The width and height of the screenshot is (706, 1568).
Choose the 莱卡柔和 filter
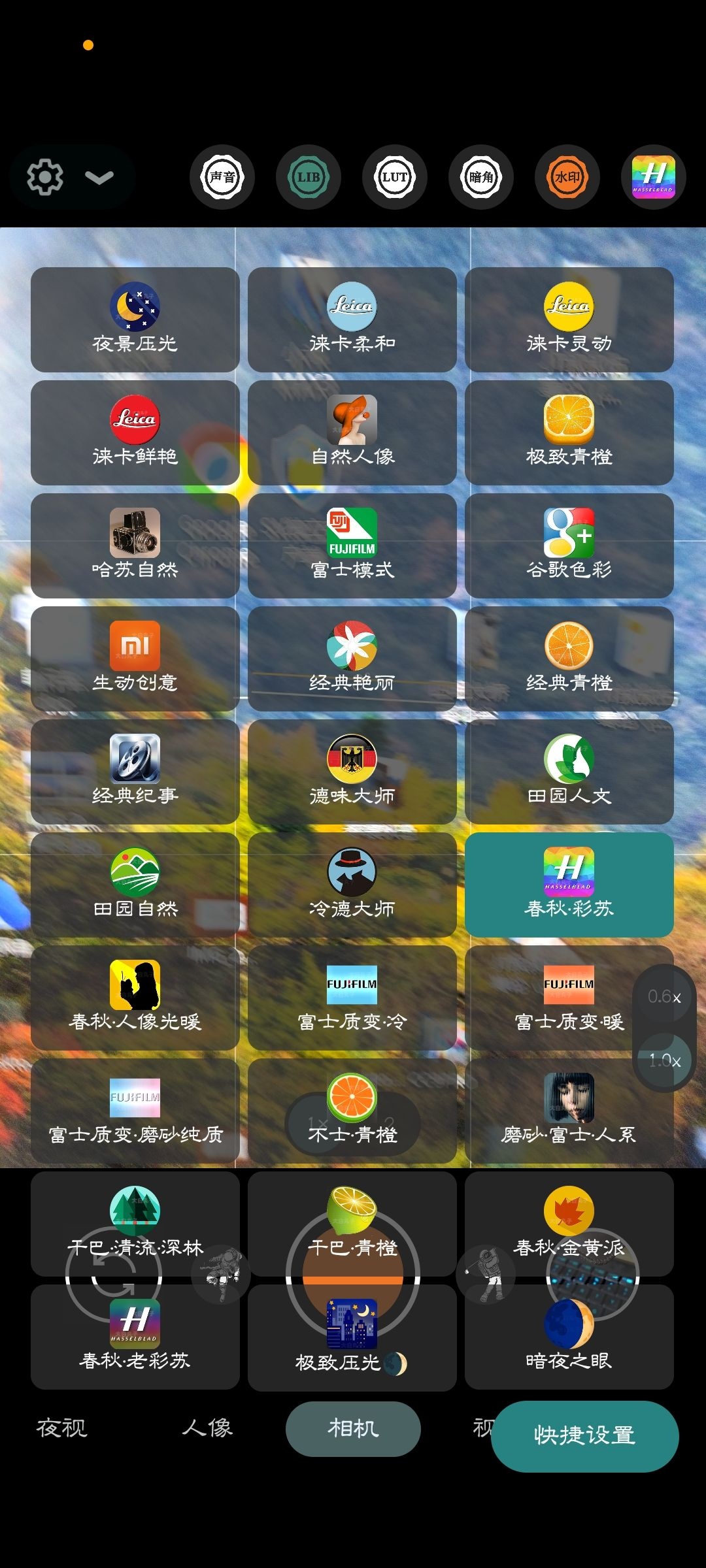352,319
